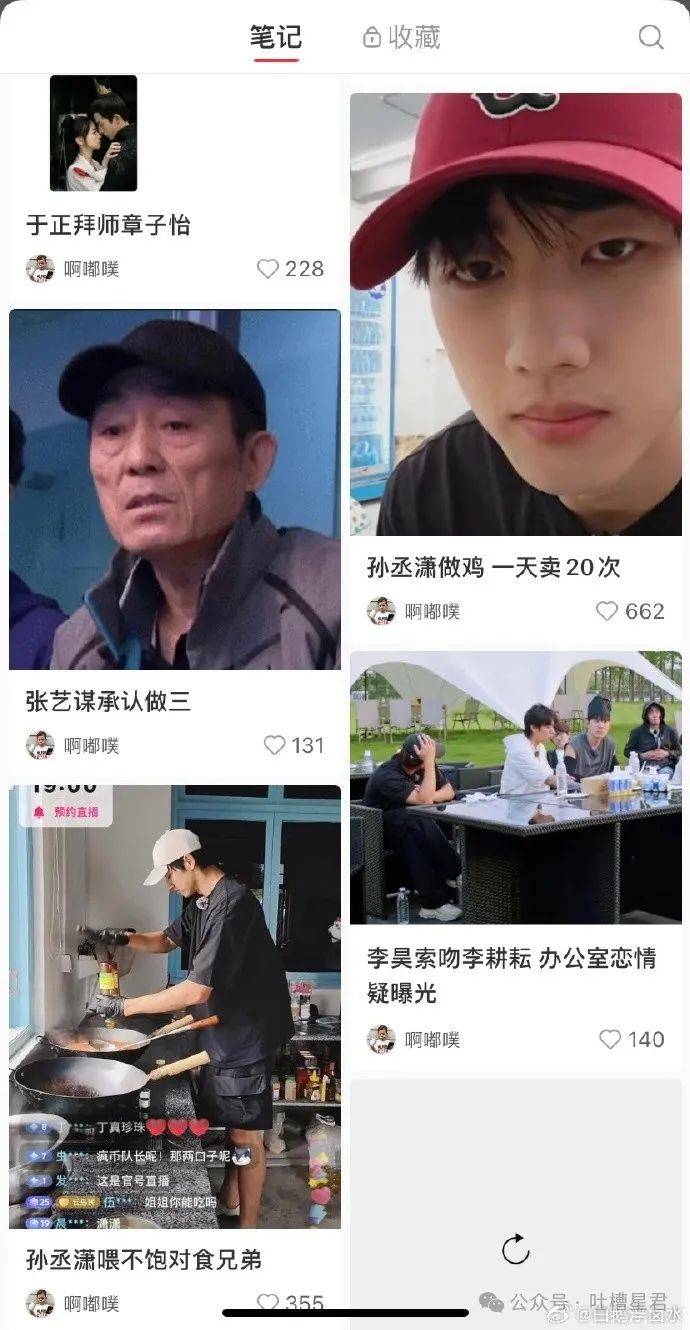
Task: Like the note 于正拜师章子怡
Action: (x=268, y=269)
